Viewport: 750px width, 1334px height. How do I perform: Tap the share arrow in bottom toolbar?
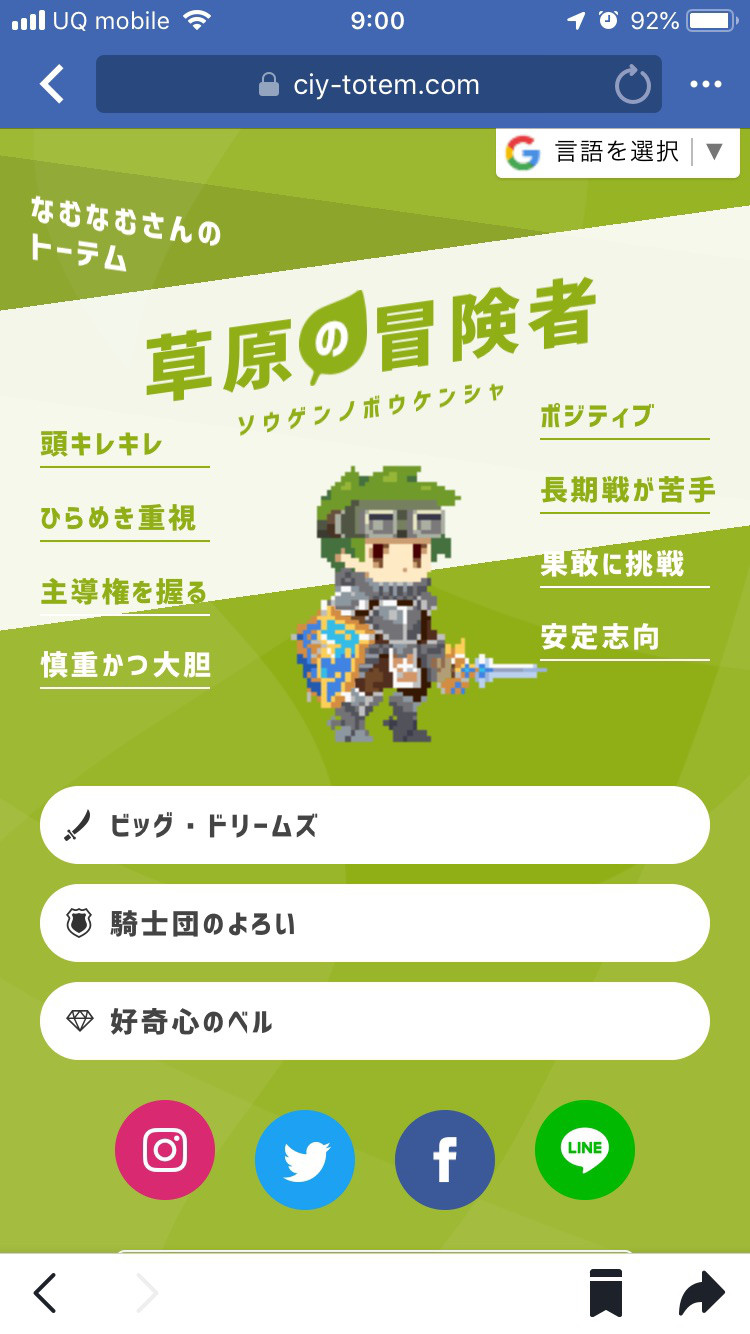tap(702, 1294)
